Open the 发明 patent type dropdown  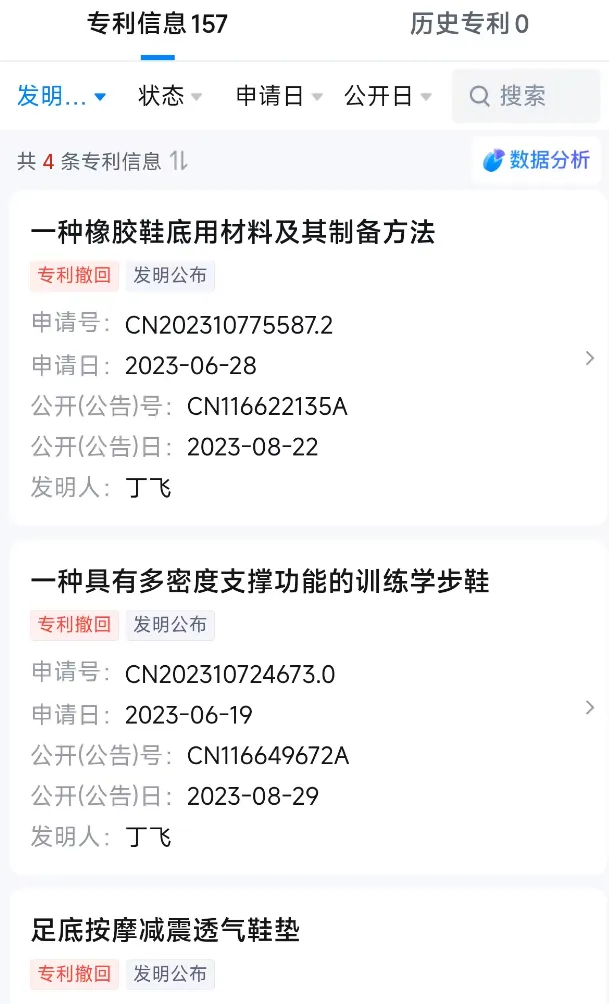pyautogui.click(x=61, y=97)
